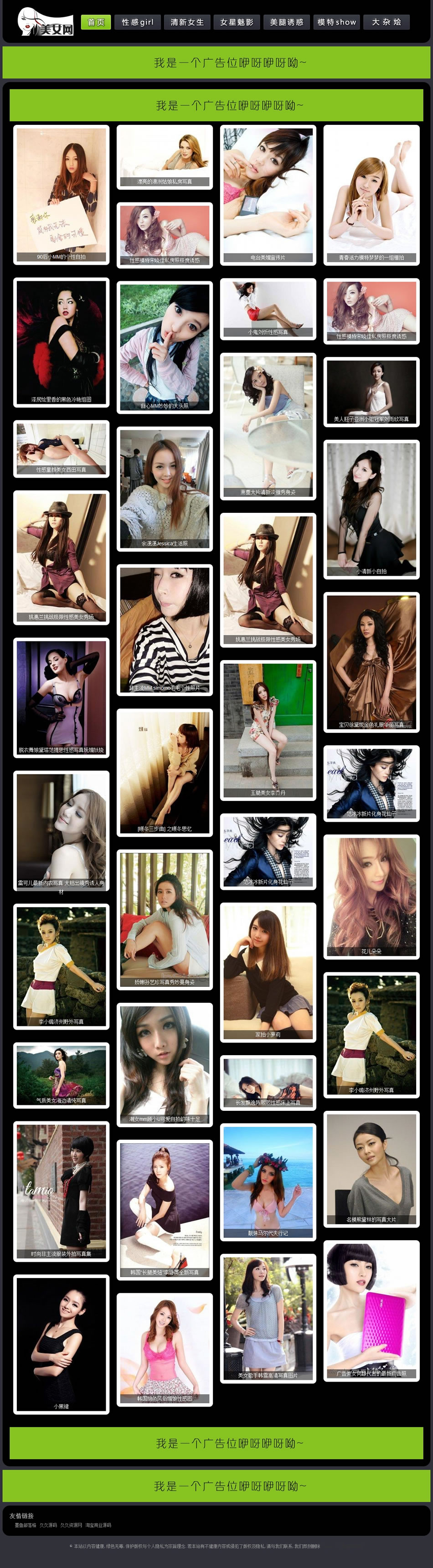Open the 花儿朵朵 photo card
Screen dimensions: 433x1568
(371, 896)
